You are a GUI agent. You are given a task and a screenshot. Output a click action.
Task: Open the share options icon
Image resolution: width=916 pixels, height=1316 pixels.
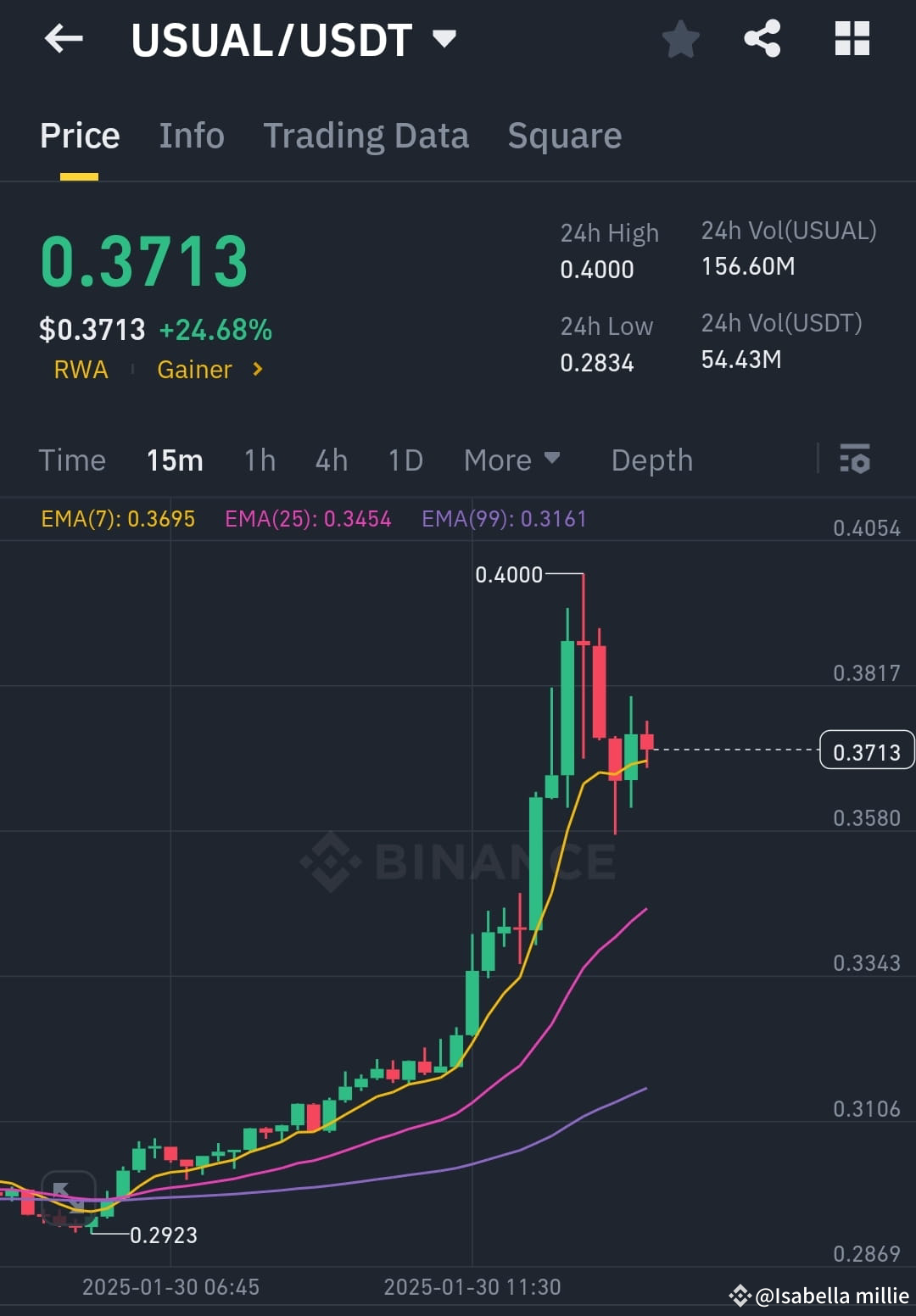pyautogui.click(x=762, y=39)
